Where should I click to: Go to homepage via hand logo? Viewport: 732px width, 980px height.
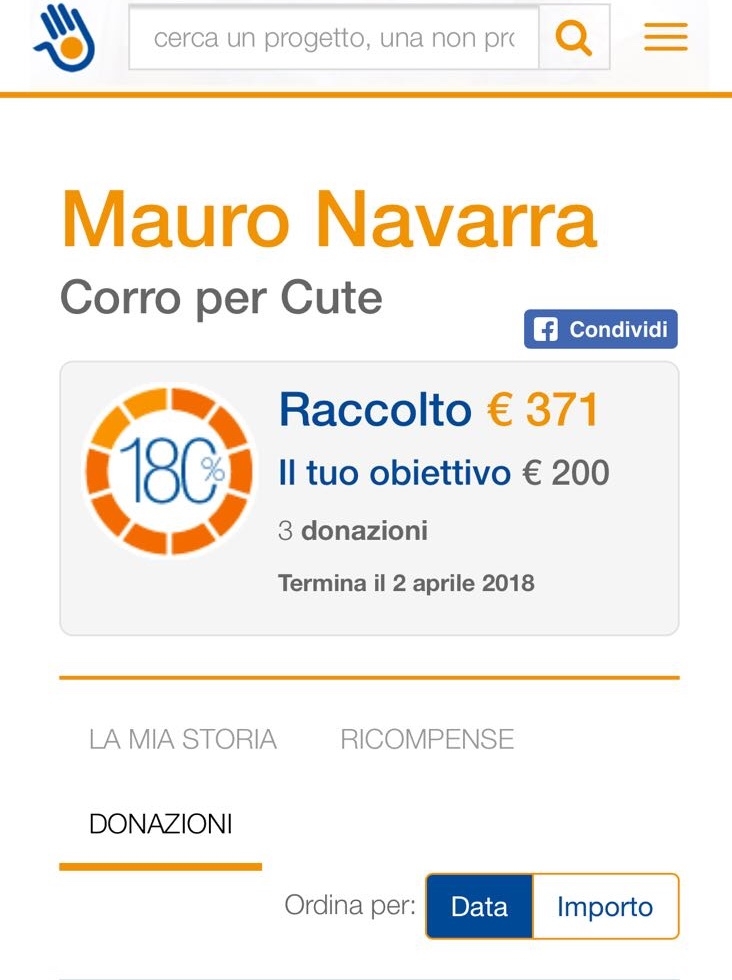pyautogui.click(x=63, y=37)
